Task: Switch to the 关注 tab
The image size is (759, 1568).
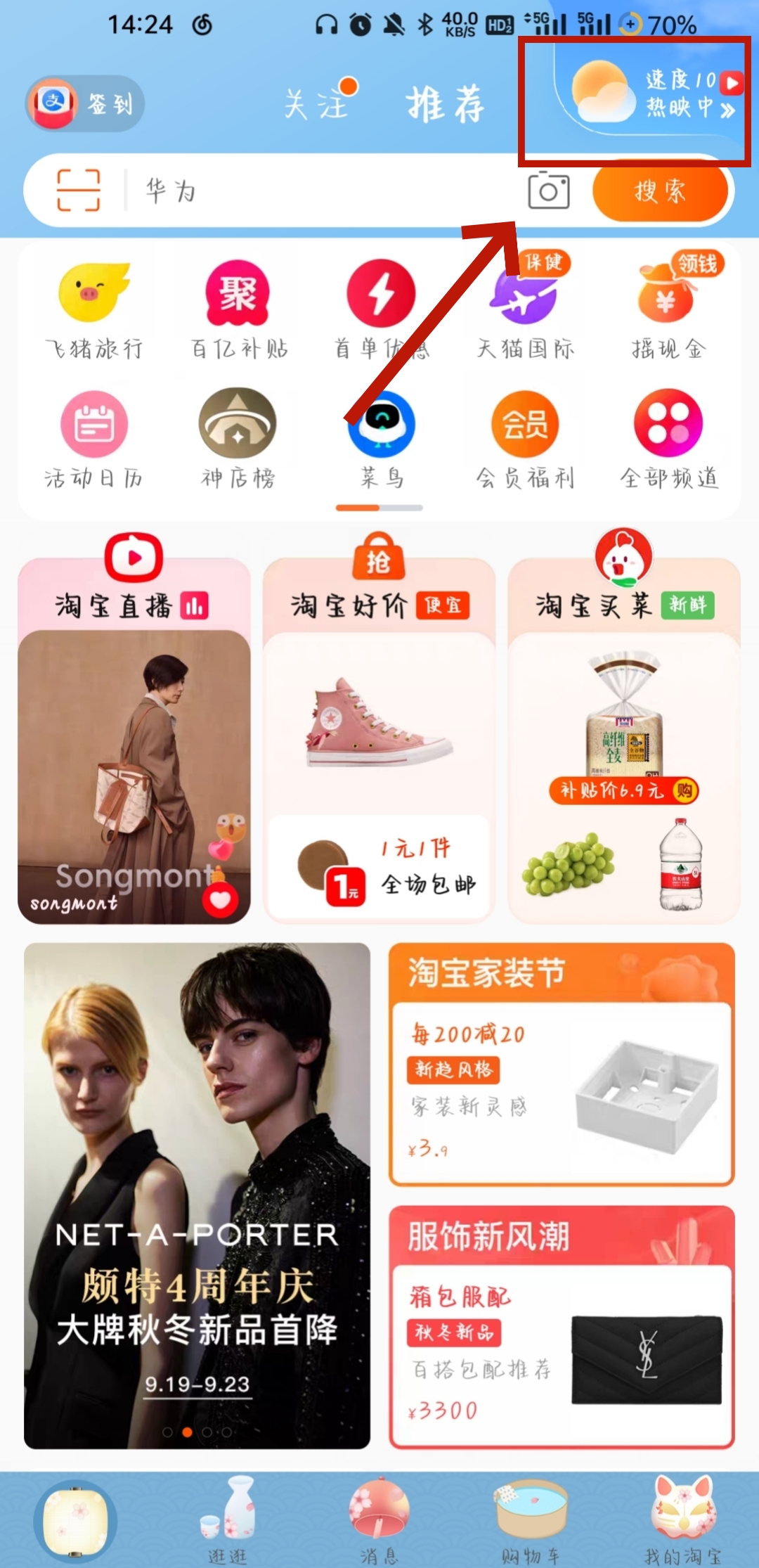Action: (316, 104)
